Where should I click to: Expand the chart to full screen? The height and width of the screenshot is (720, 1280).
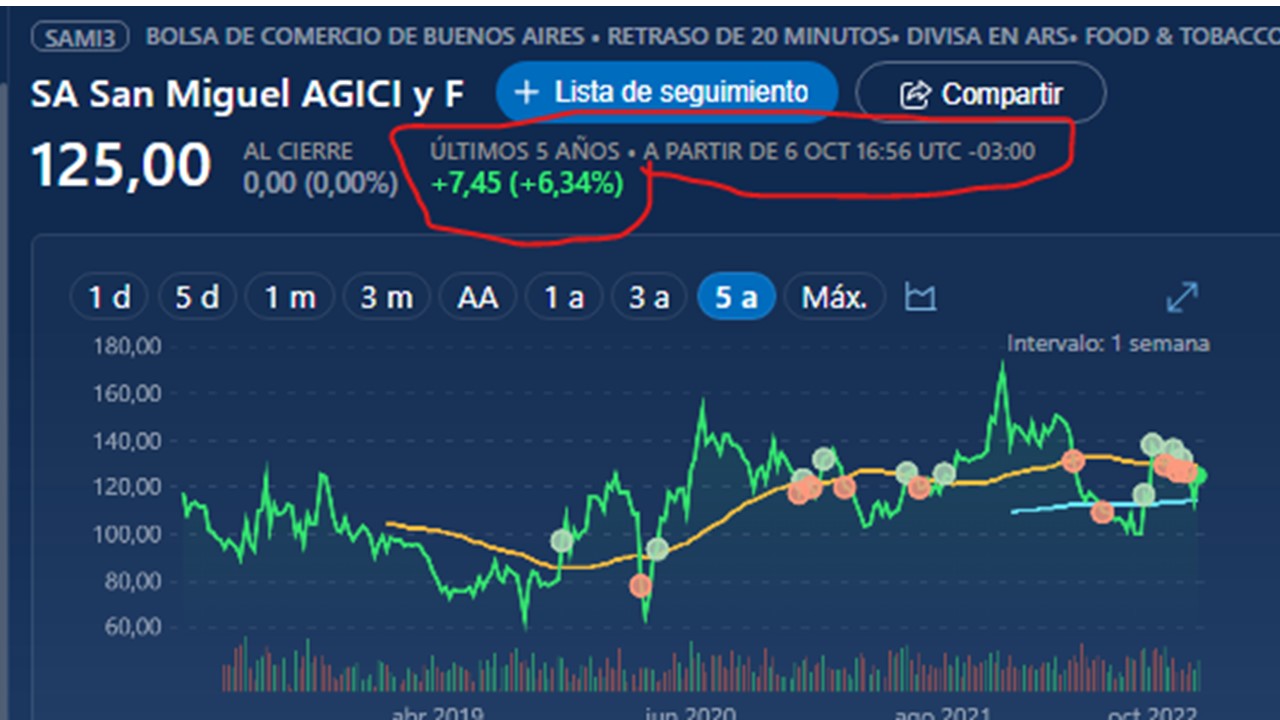1182,297
